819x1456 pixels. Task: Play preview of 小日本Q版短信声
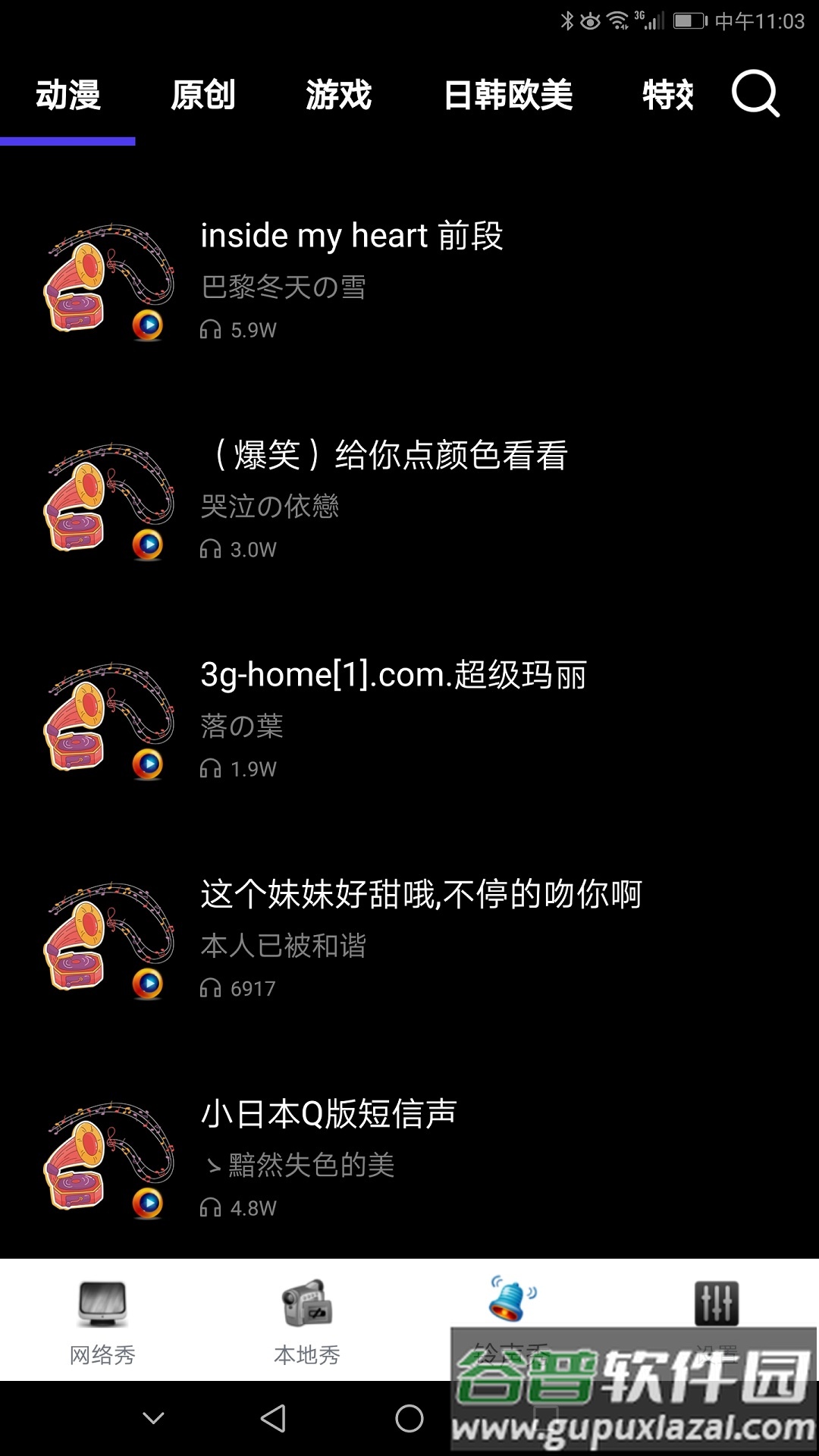click(x=148, y=1203)
